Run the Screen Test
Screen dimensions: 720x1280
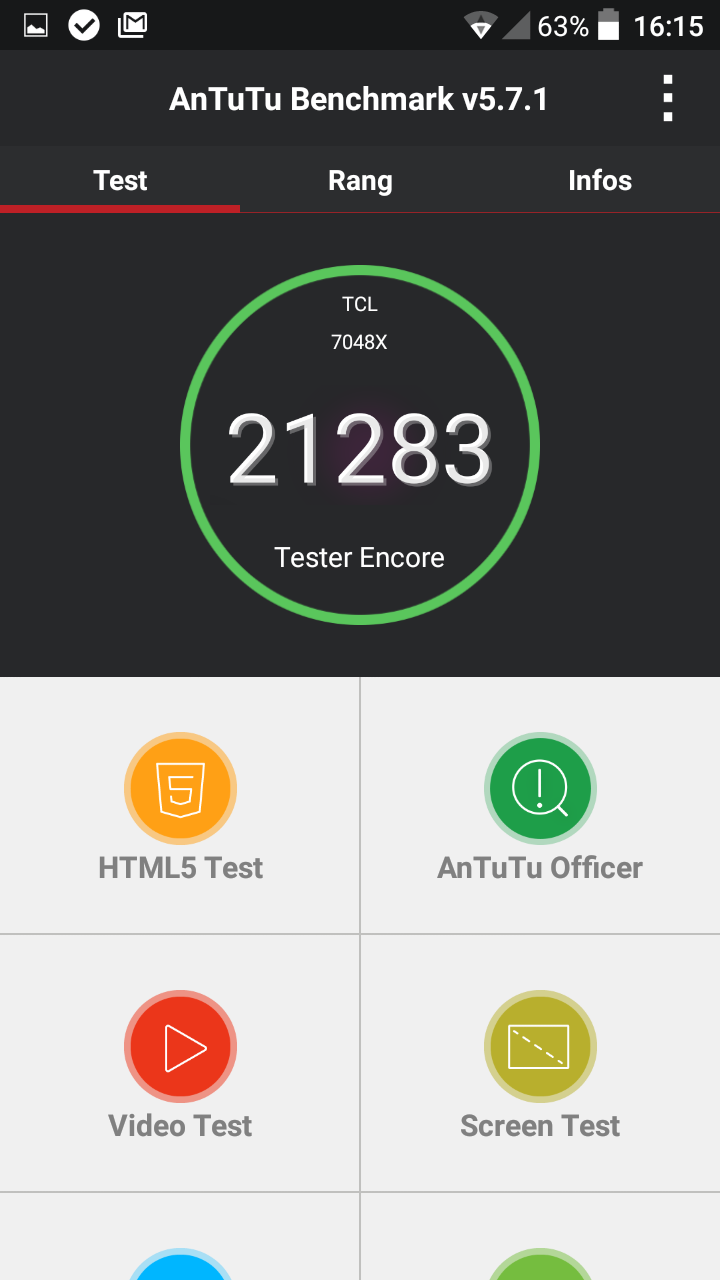pos(540,1064)
